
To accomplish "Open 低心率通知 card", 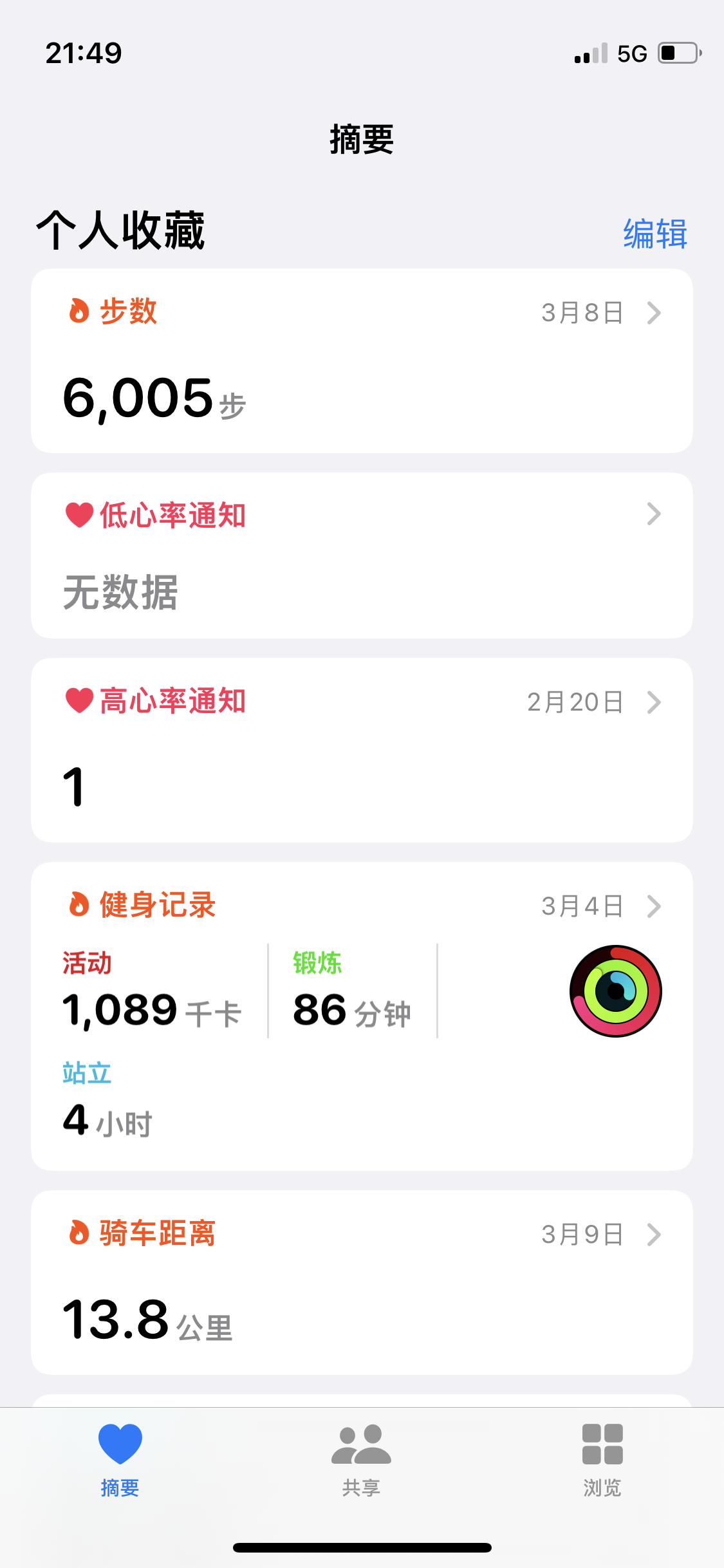I will 362,555.
